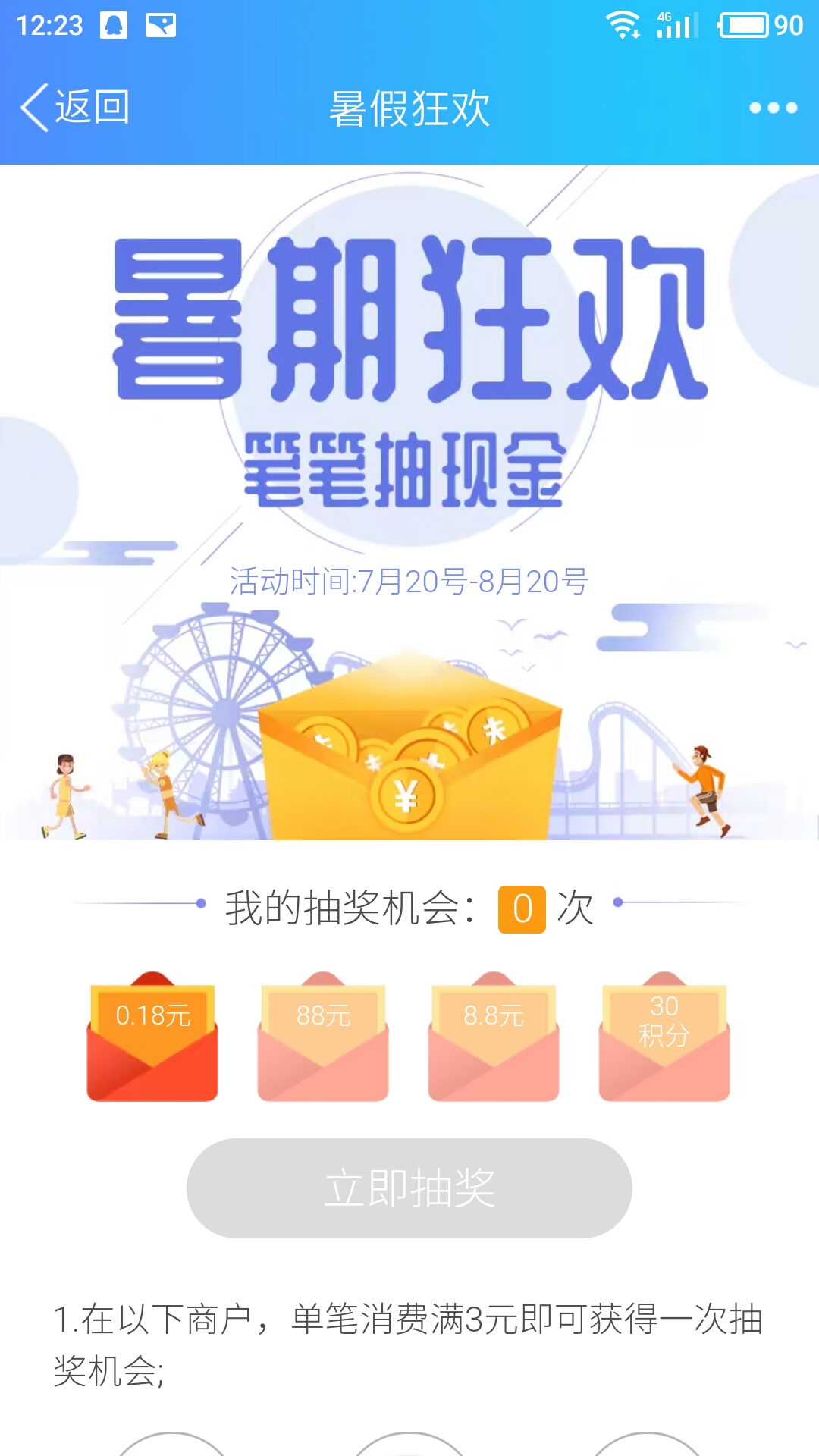Viewport: 819px width, 1456px height.
Task: Tap the 立即抽奖 draw button
Action: pyautogui.click(x=409, y=1188)
